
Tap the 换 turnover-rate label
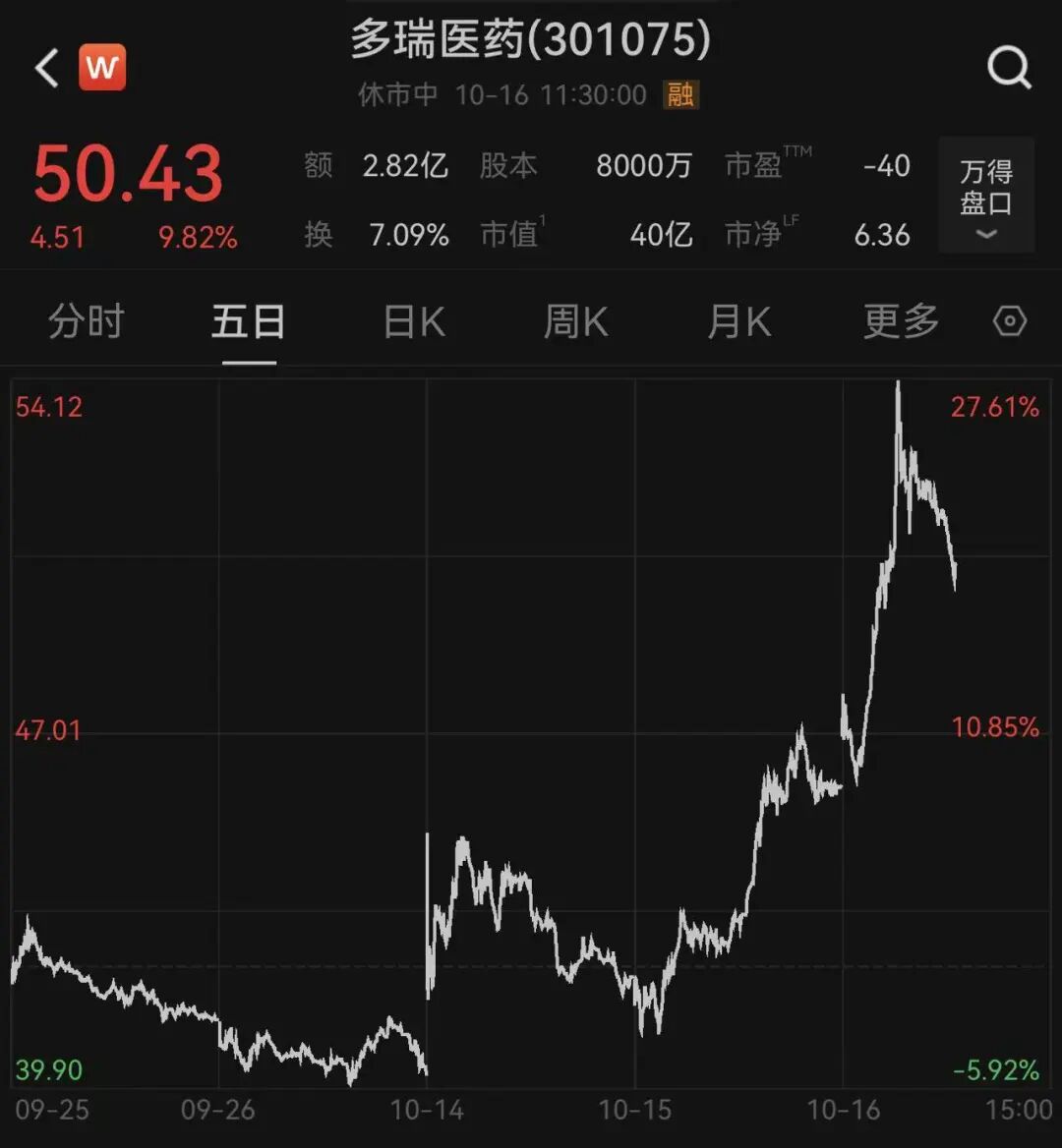point(318,236)
